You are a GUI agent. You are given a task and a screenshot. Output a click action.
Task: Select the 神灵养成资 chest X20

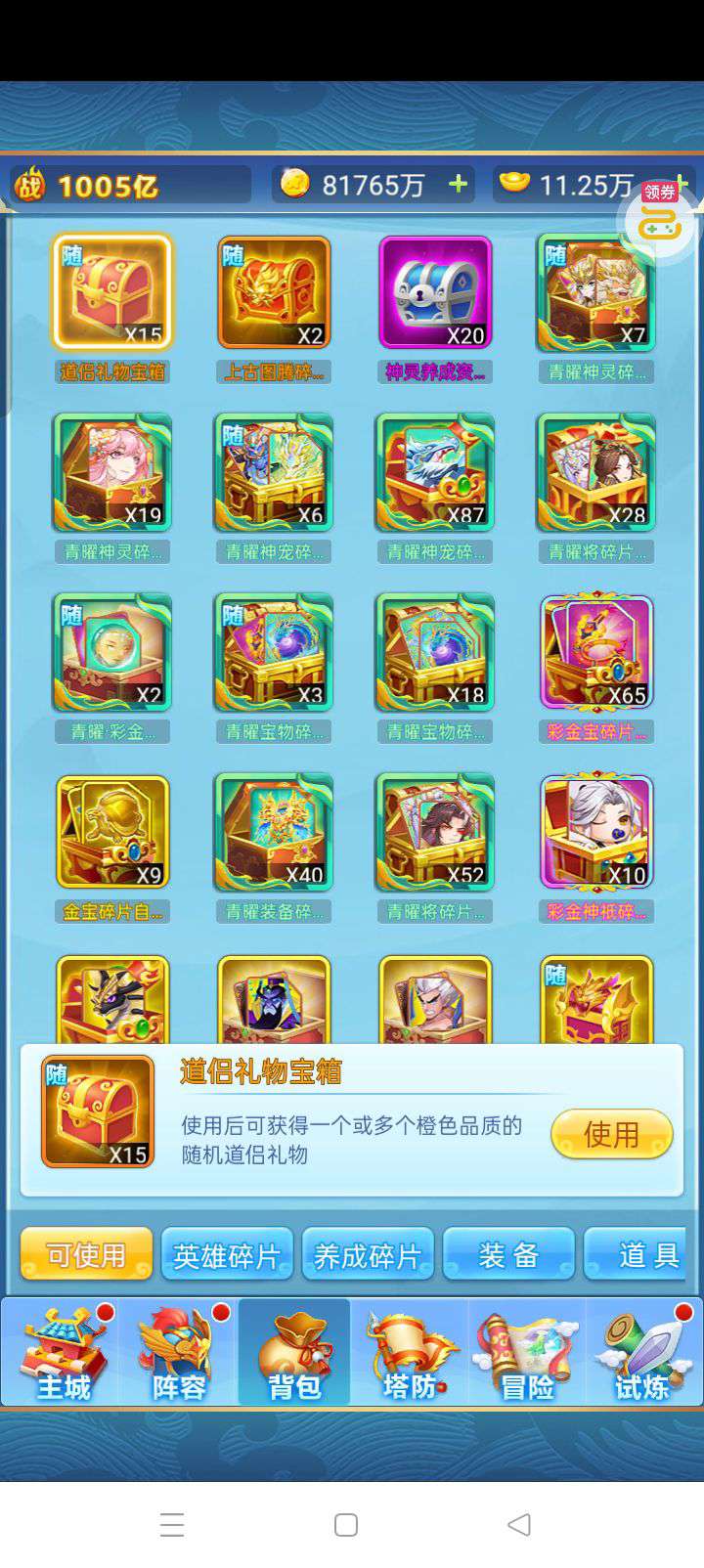point(435,292)
